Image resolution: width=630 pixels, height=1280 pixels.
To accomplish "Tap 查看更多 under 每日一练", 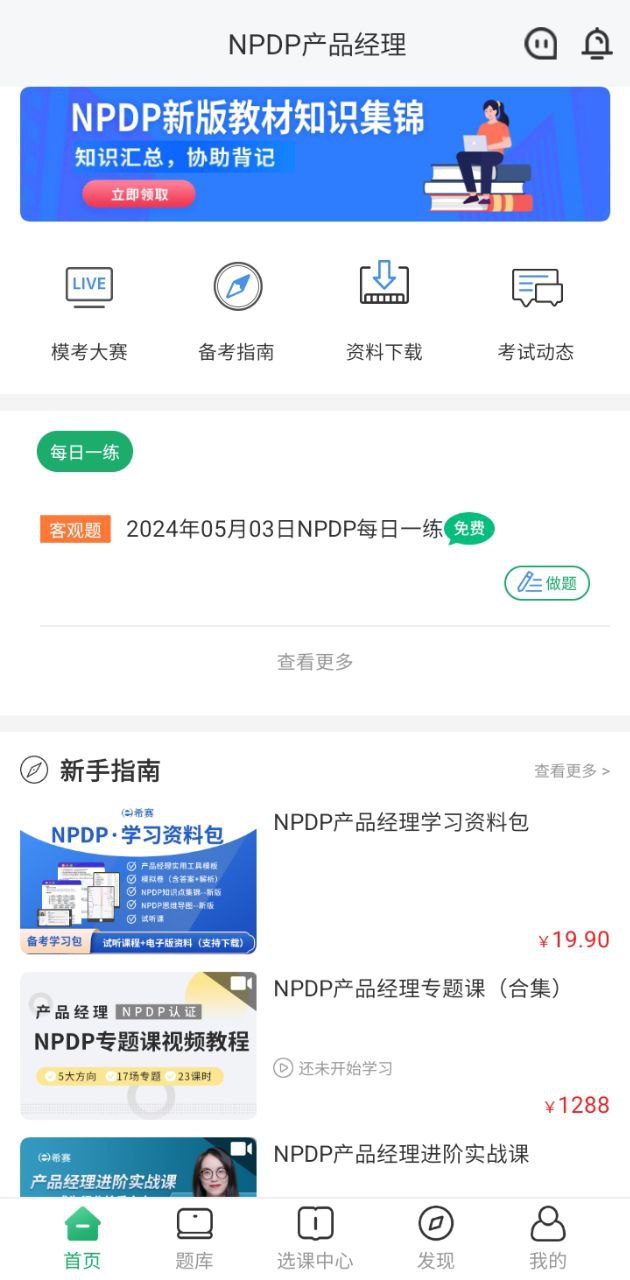I will pos(315,661).
